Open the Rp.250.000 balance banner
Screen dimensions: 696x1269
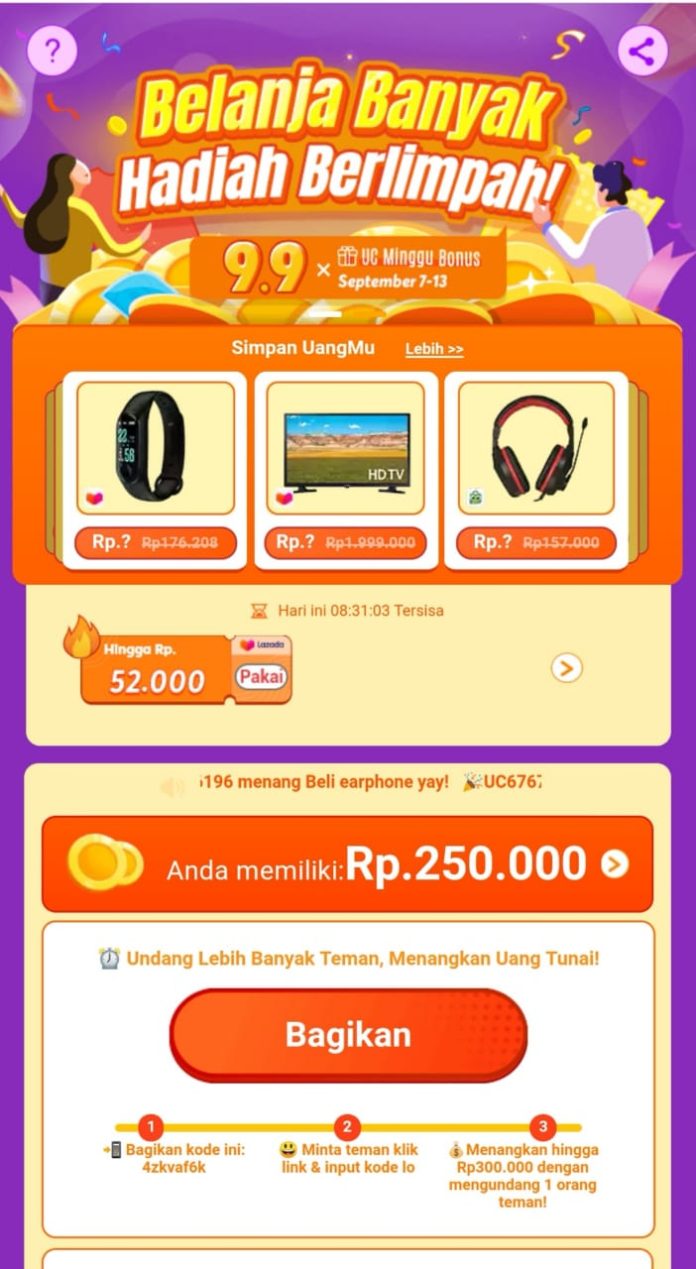[347, 864]
